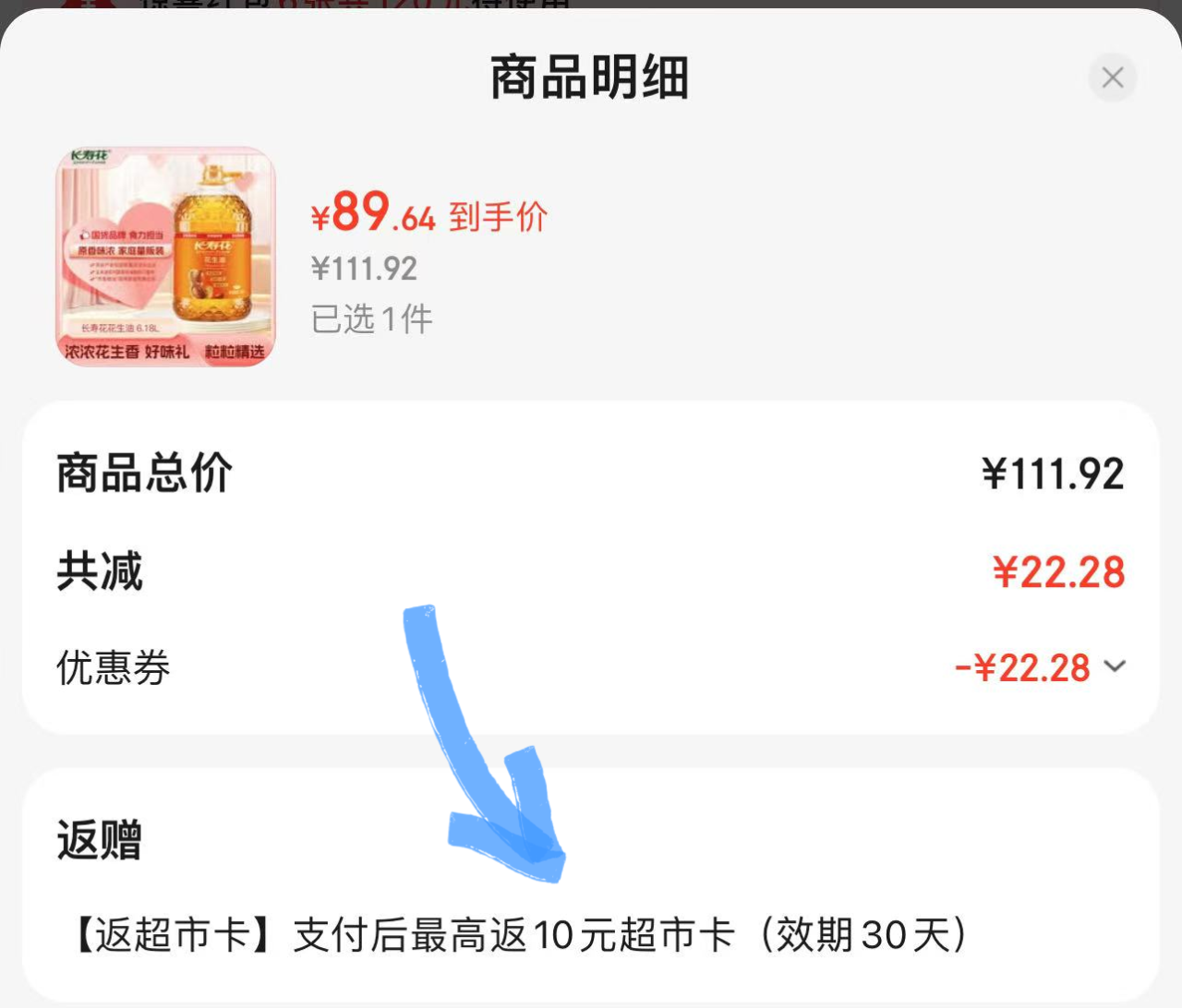Expand the 优惠券 discount details
The width and height of the screenshot is (1182, 1008).
[1115, 666]
